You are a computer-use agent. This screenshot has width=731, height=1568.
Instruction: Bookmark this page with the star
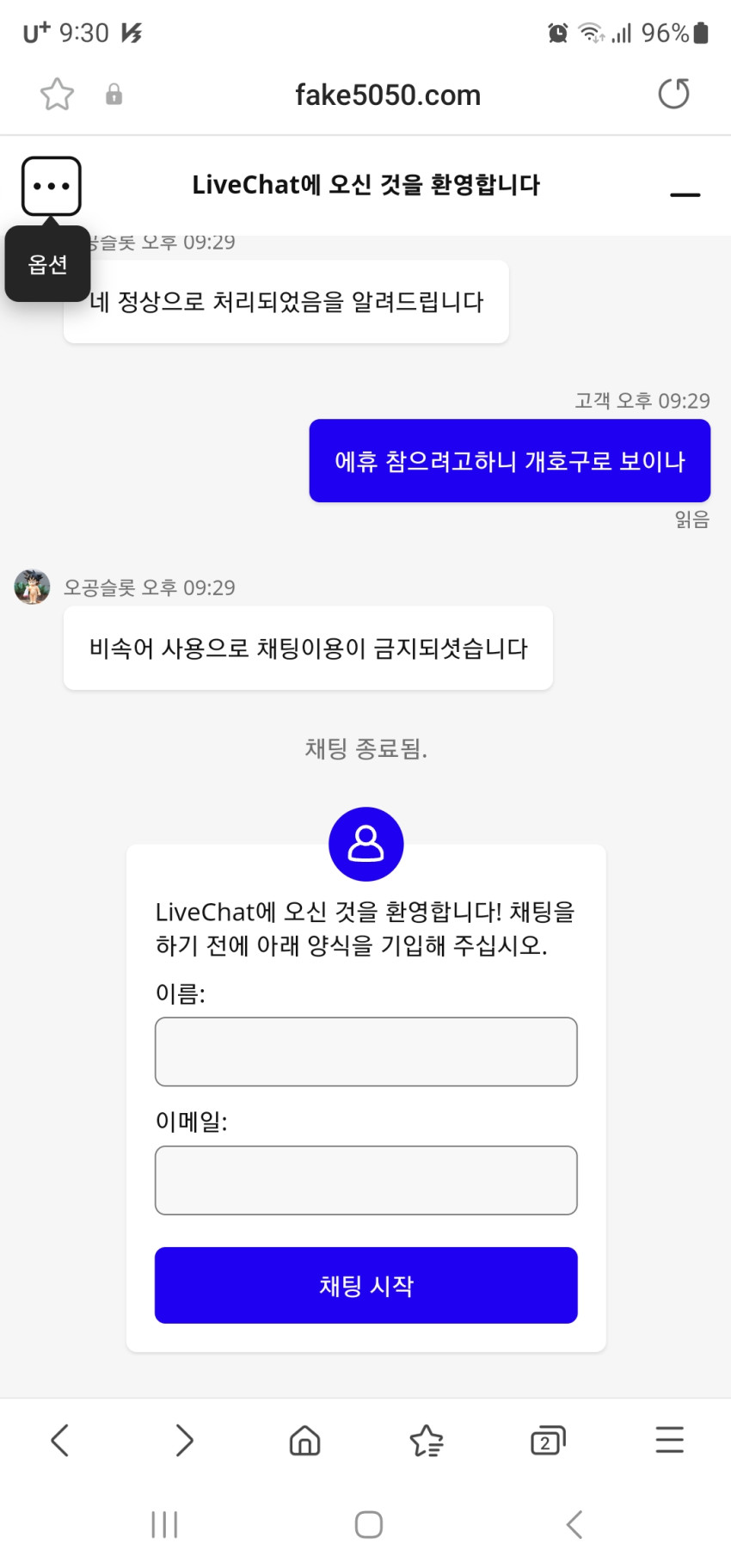pos(57,94)
